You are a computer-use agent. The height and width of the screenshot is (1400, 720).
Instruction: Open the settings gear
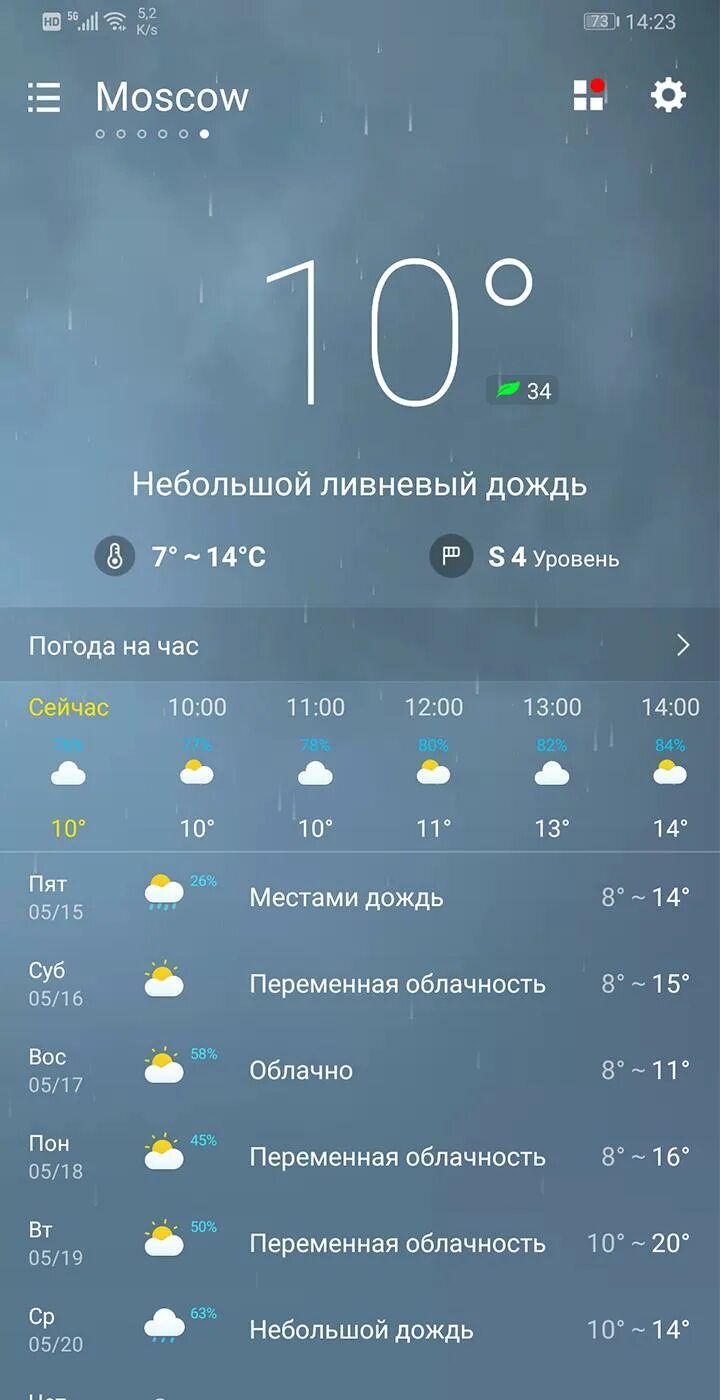click(668, 96)
